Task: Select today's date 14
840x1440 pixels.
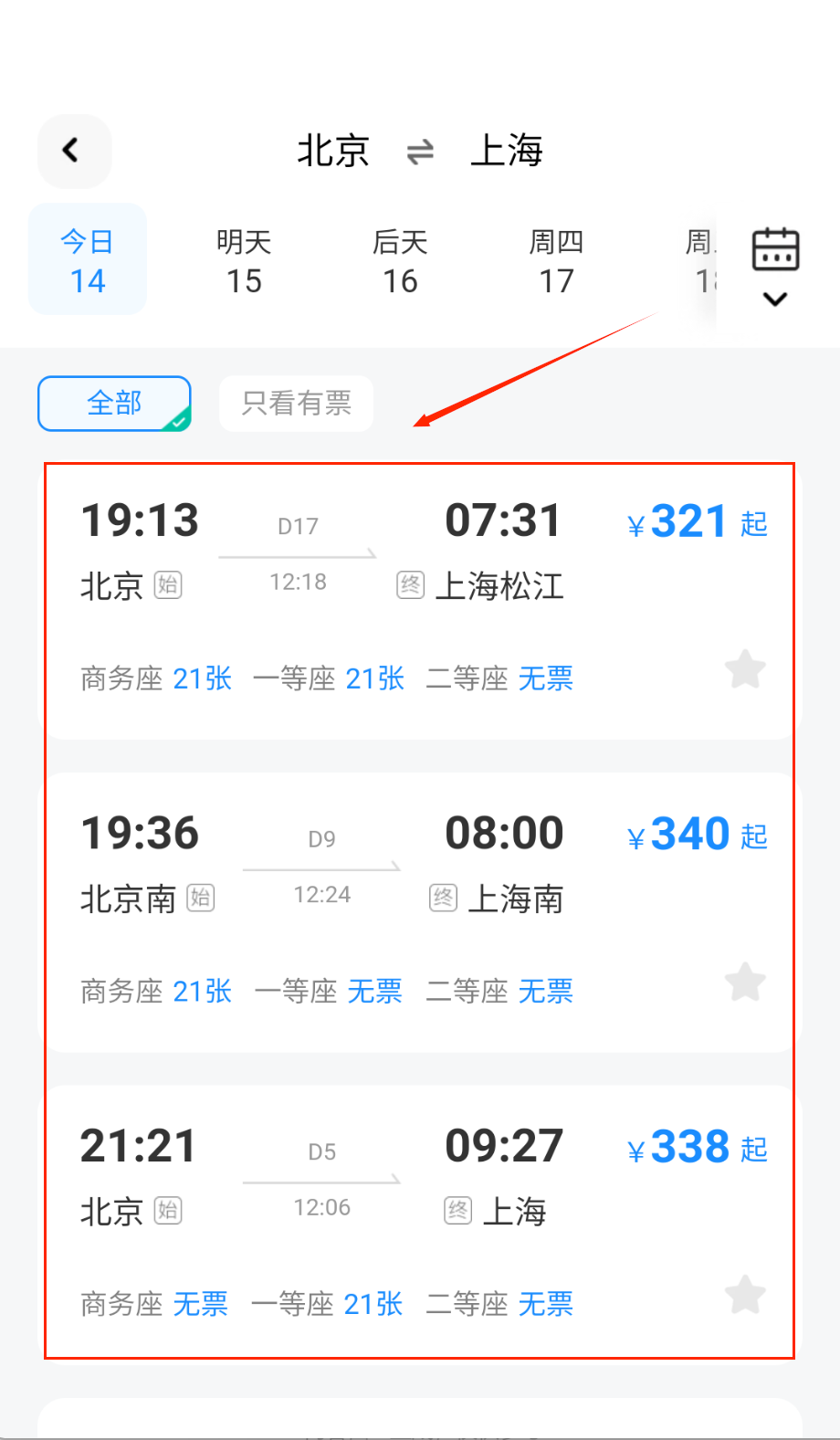Action: coord(88,260)
